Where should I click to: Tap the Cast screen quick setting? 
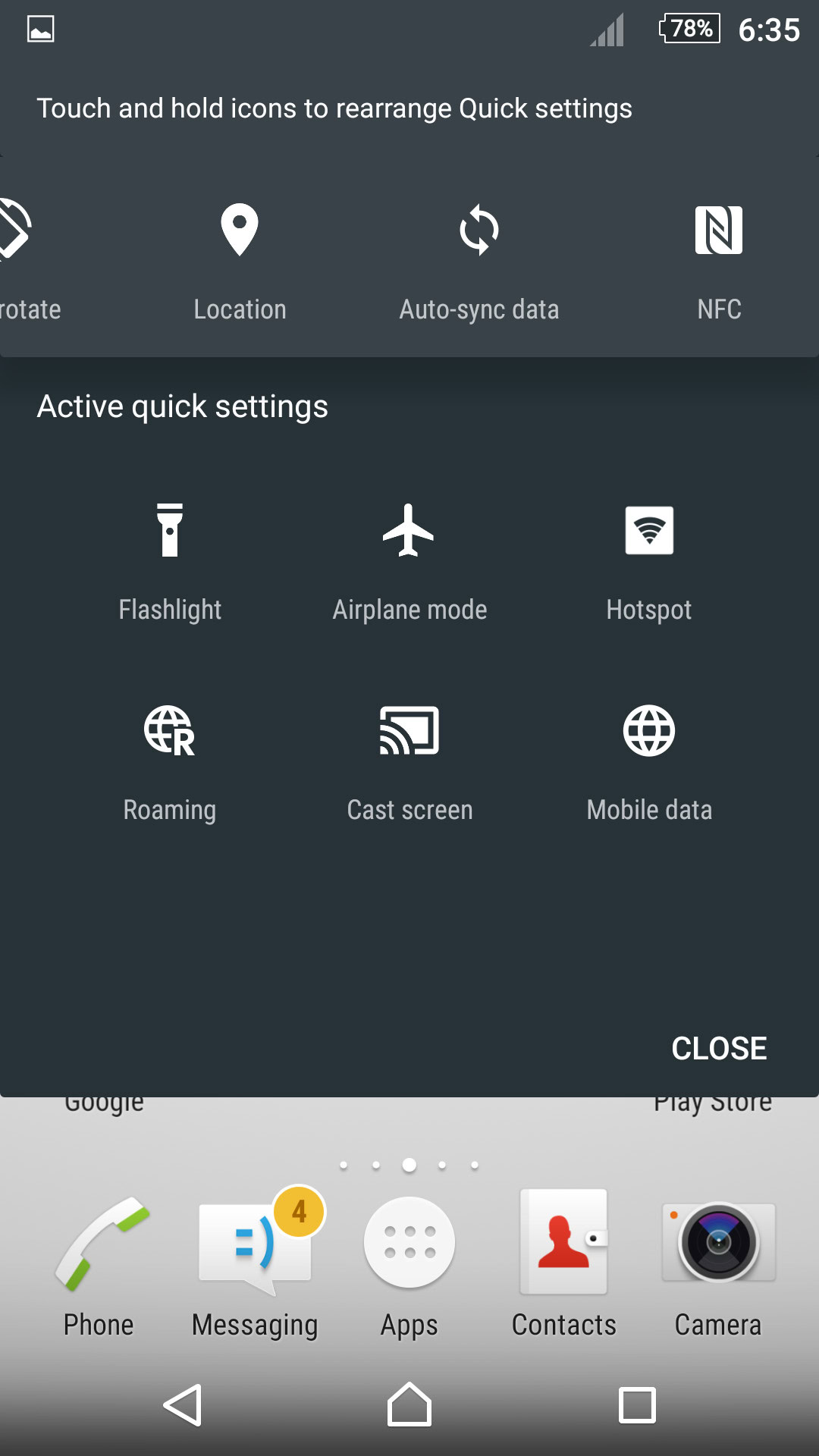point(409,731)
